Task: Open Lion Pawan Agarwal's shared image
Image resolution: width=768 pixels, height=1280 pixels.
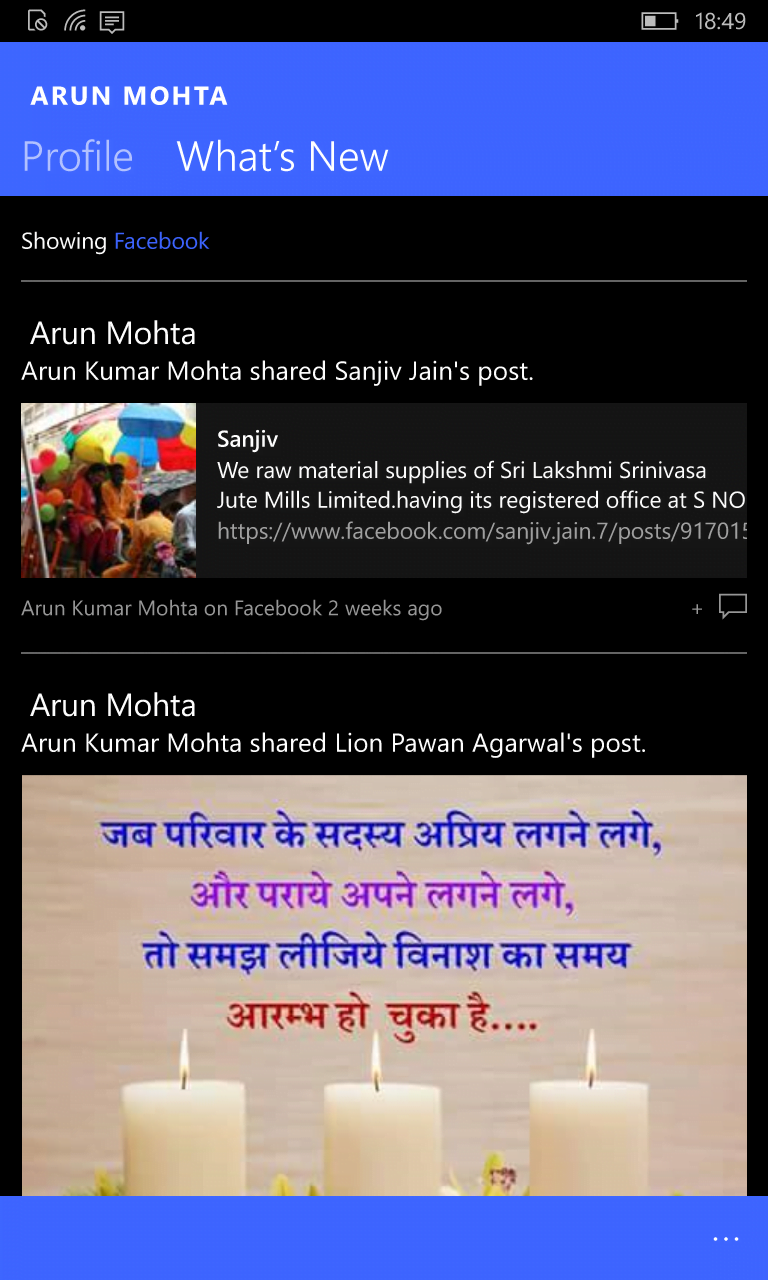Action: [x=384, y=986]
